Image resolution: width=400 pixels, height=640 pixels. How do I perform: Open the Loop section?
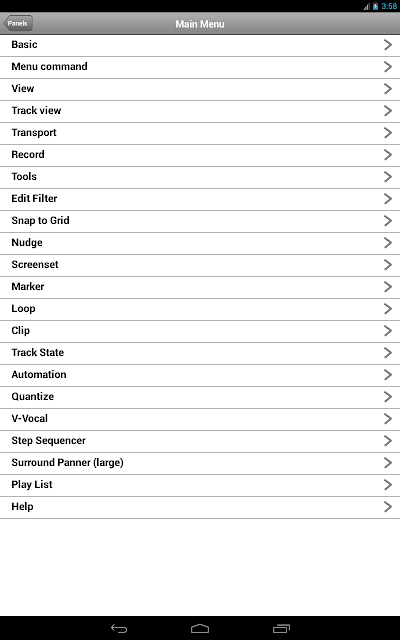[200, 310]
